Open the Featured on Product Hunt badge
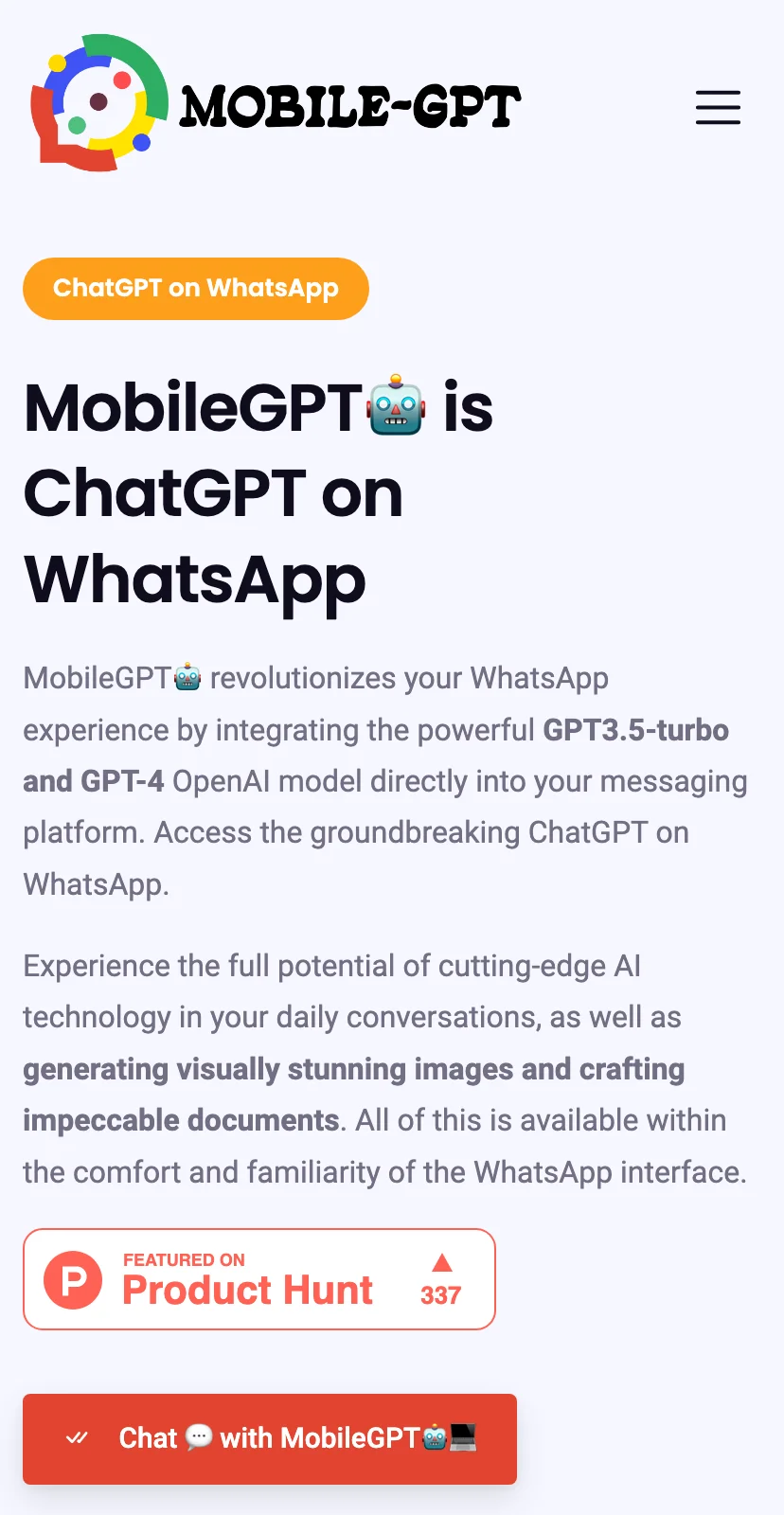 coord(258,1279)
